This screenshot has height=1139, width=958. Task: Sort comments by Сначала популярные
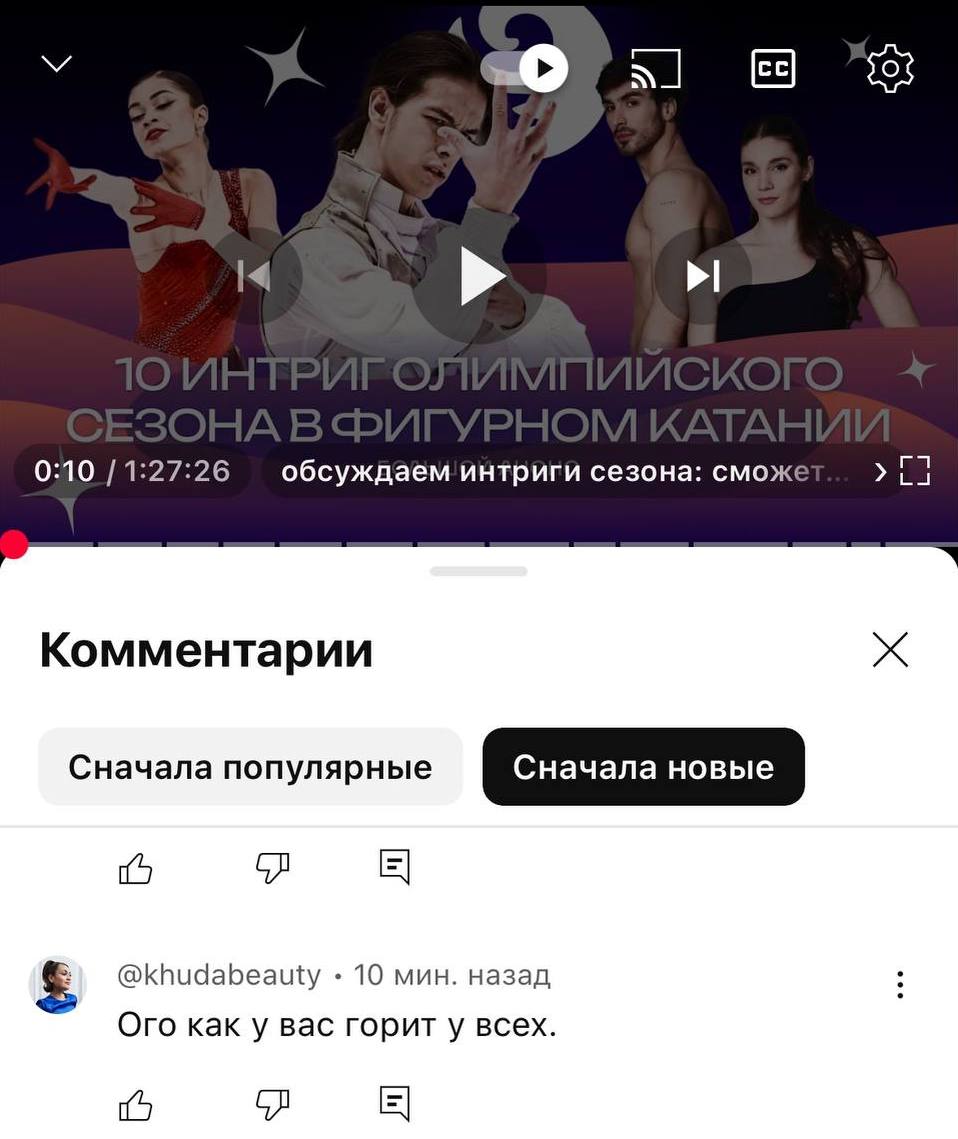coord(250,767)
